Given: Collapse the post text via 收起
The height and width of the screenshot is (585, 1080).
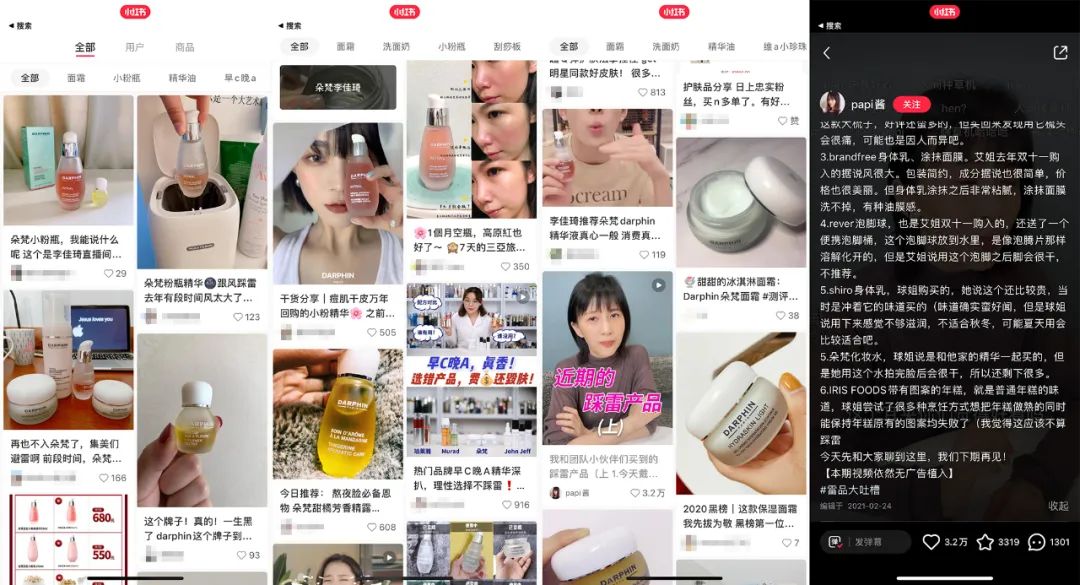Looking at the screenshot, I should coord(1058,506).
